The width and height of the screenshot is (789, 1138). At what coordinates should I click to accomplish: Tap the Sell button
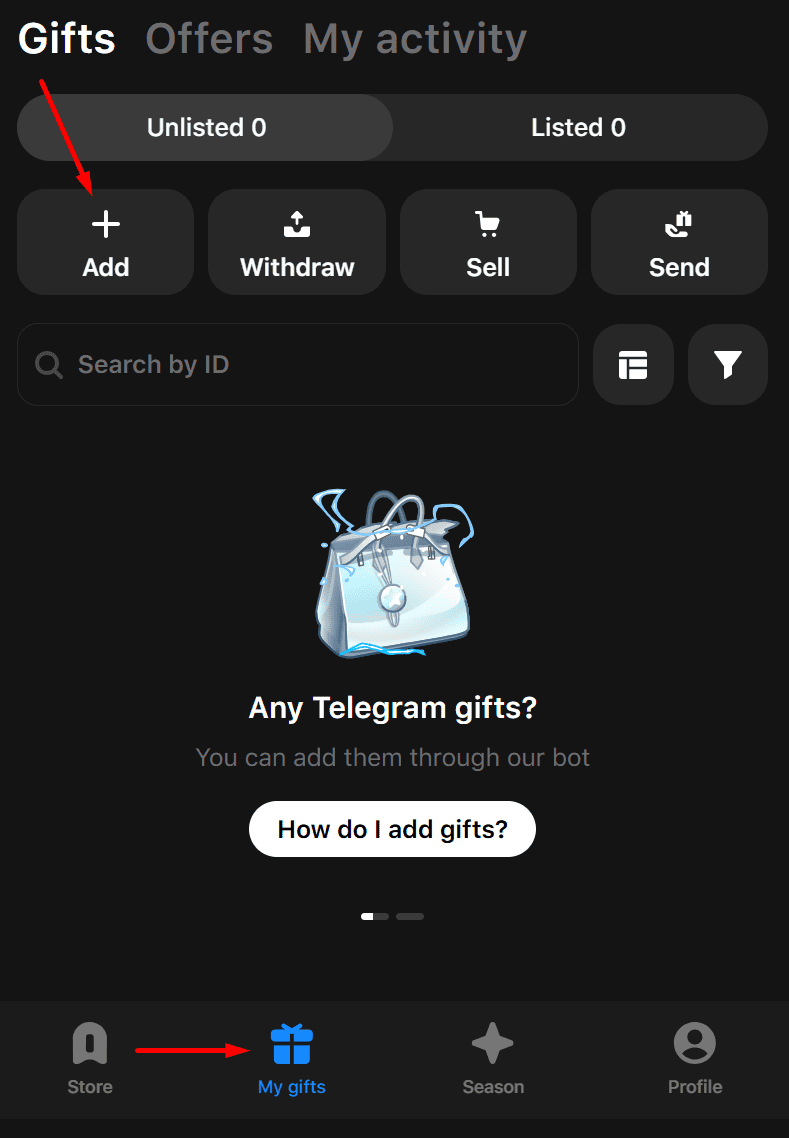[x=488, y=242]
